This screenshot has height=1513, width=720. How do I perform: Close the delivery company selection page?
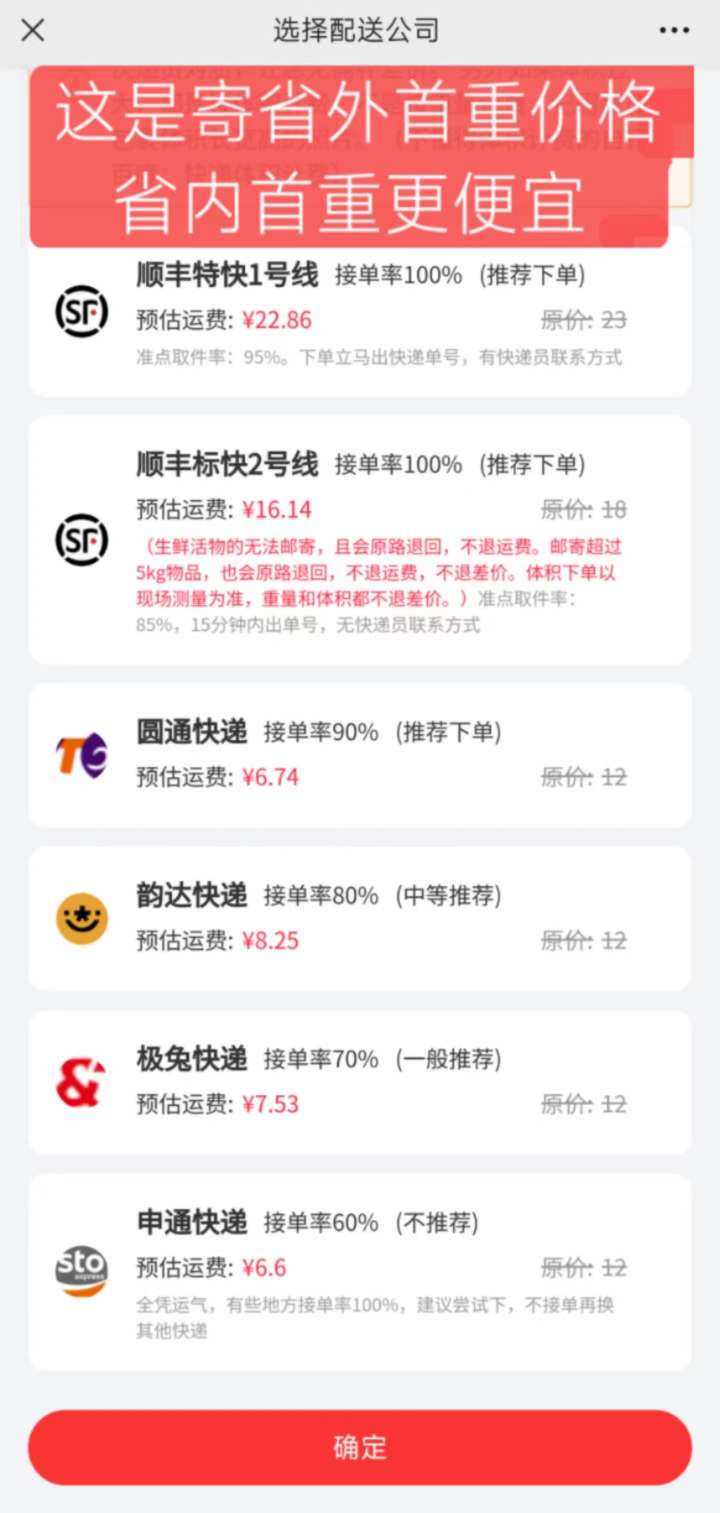pos(33,31)
